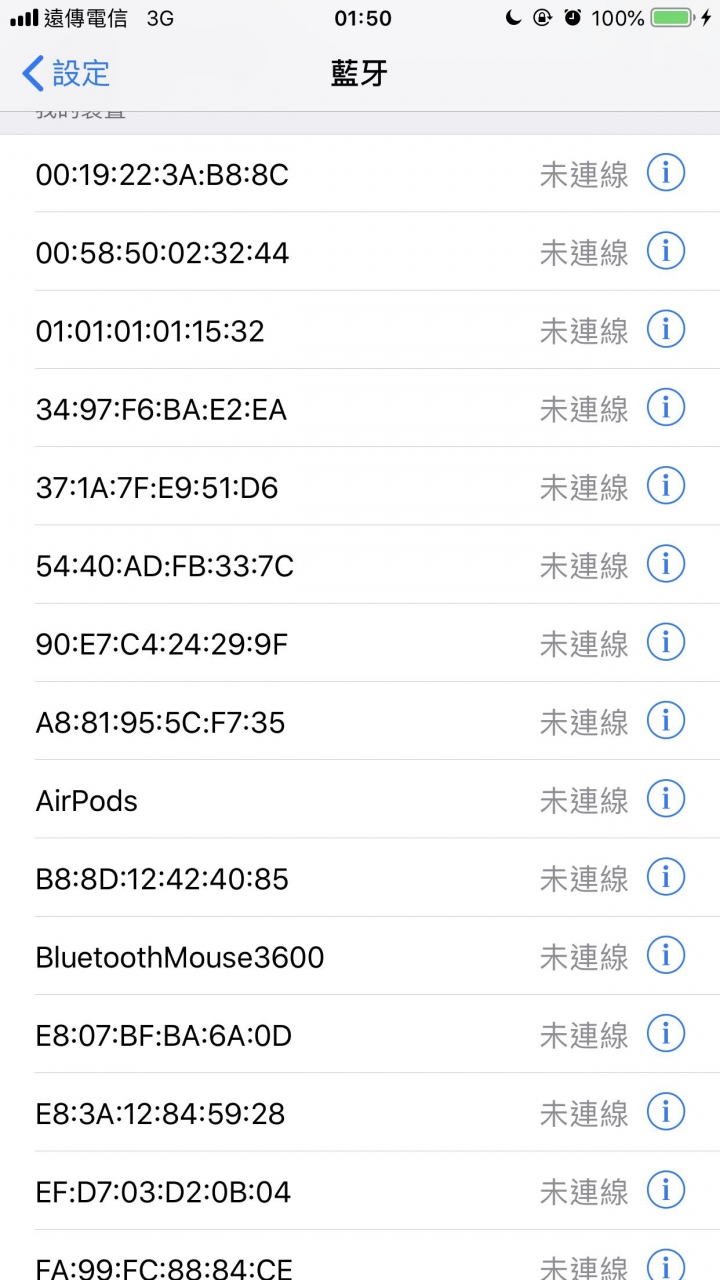Tap the E8:3A:12:84:59:28 device row

pyautogui.click(x=360, y=1112)
